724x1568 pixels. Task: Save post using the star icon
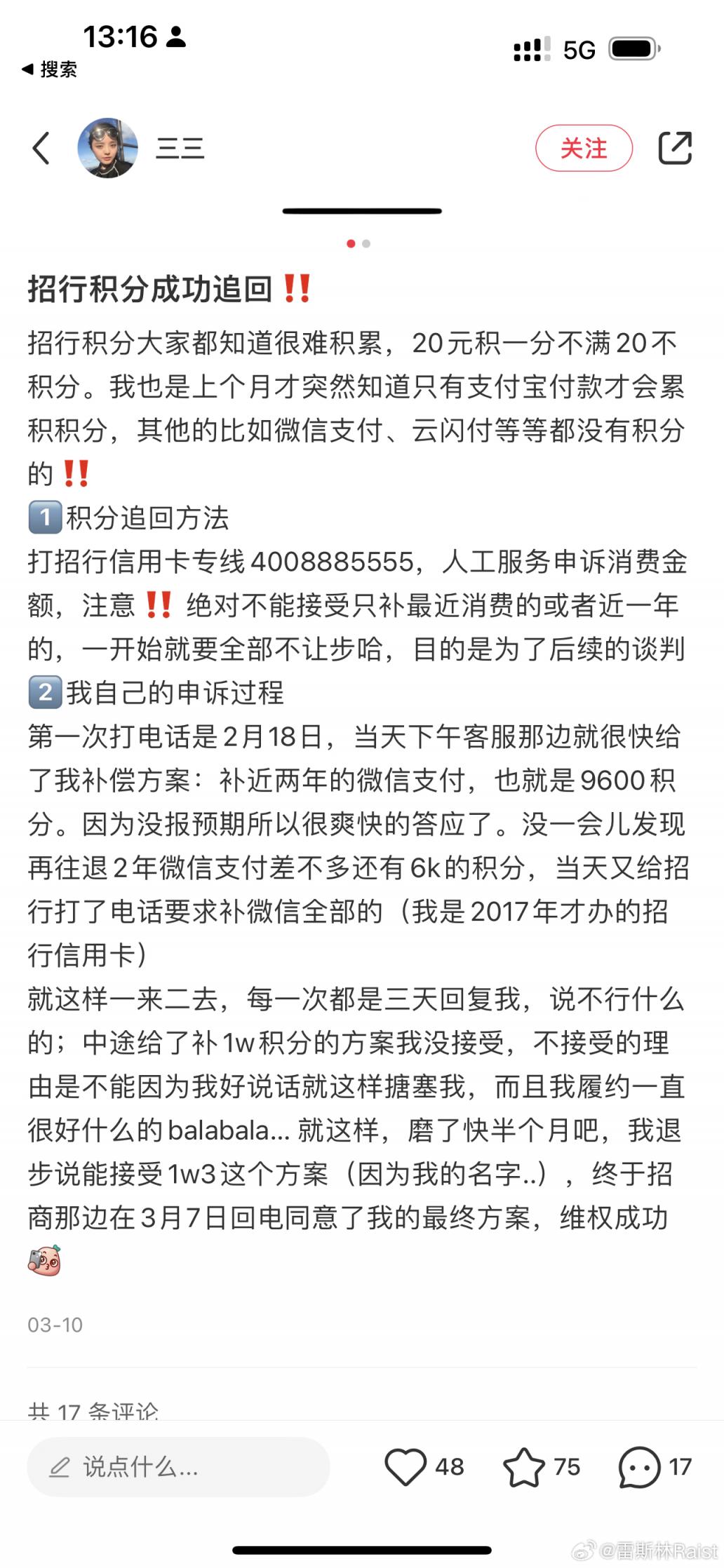click(x=523, y=1466)
